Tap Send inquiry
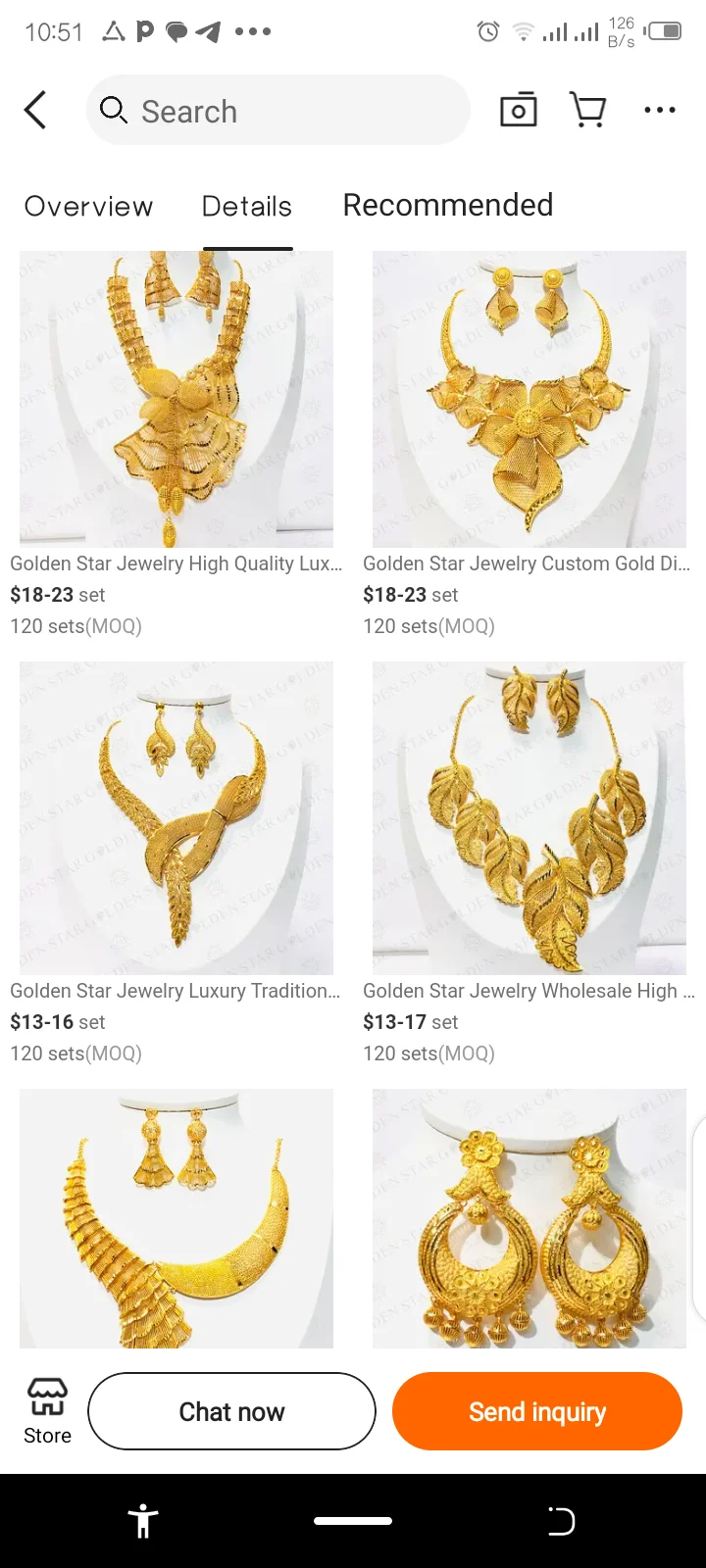The width and height of the screenshot is (706, 1568). click(537, 1411)
